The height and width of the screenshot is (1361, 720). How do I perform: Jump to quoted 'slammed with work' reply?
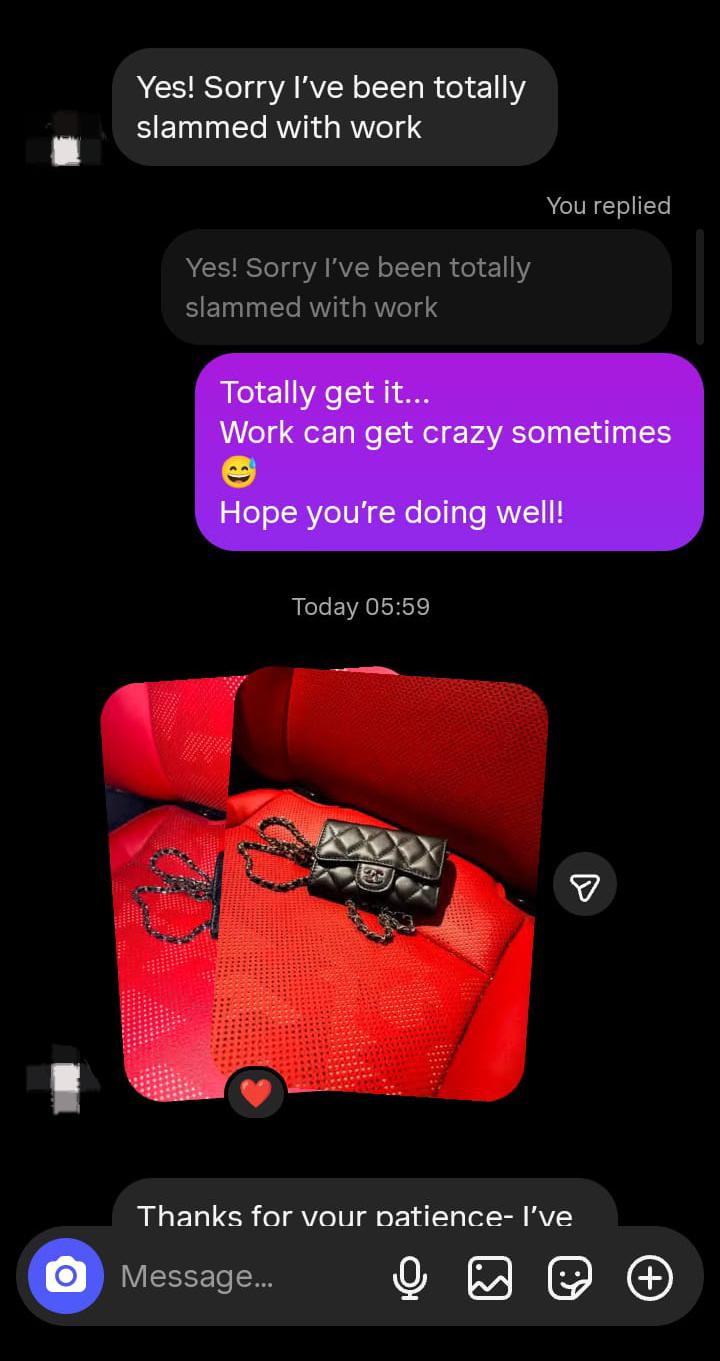(416, 287)
